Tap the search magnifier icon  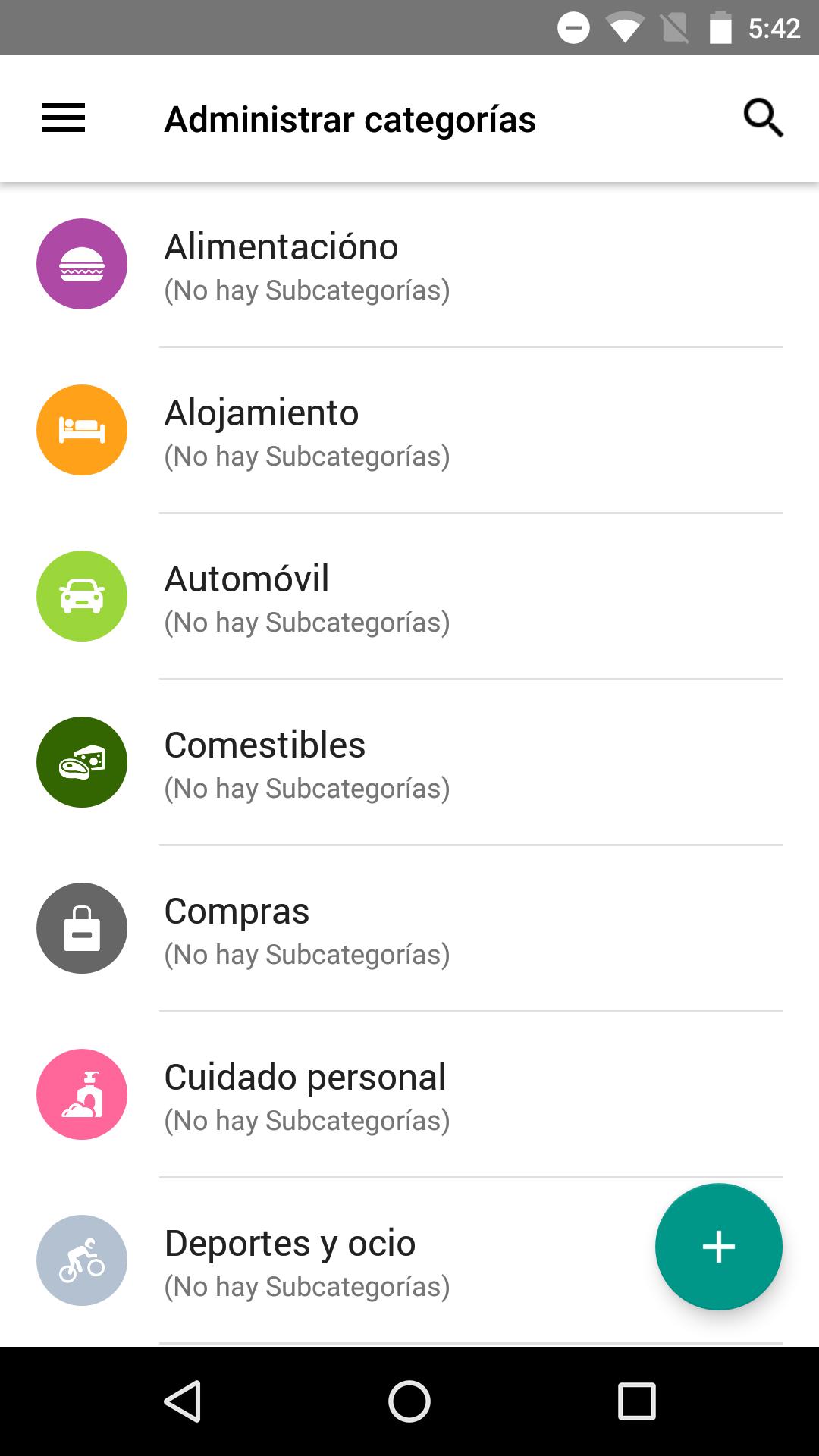pyautogui.click(x=763, y=118)
